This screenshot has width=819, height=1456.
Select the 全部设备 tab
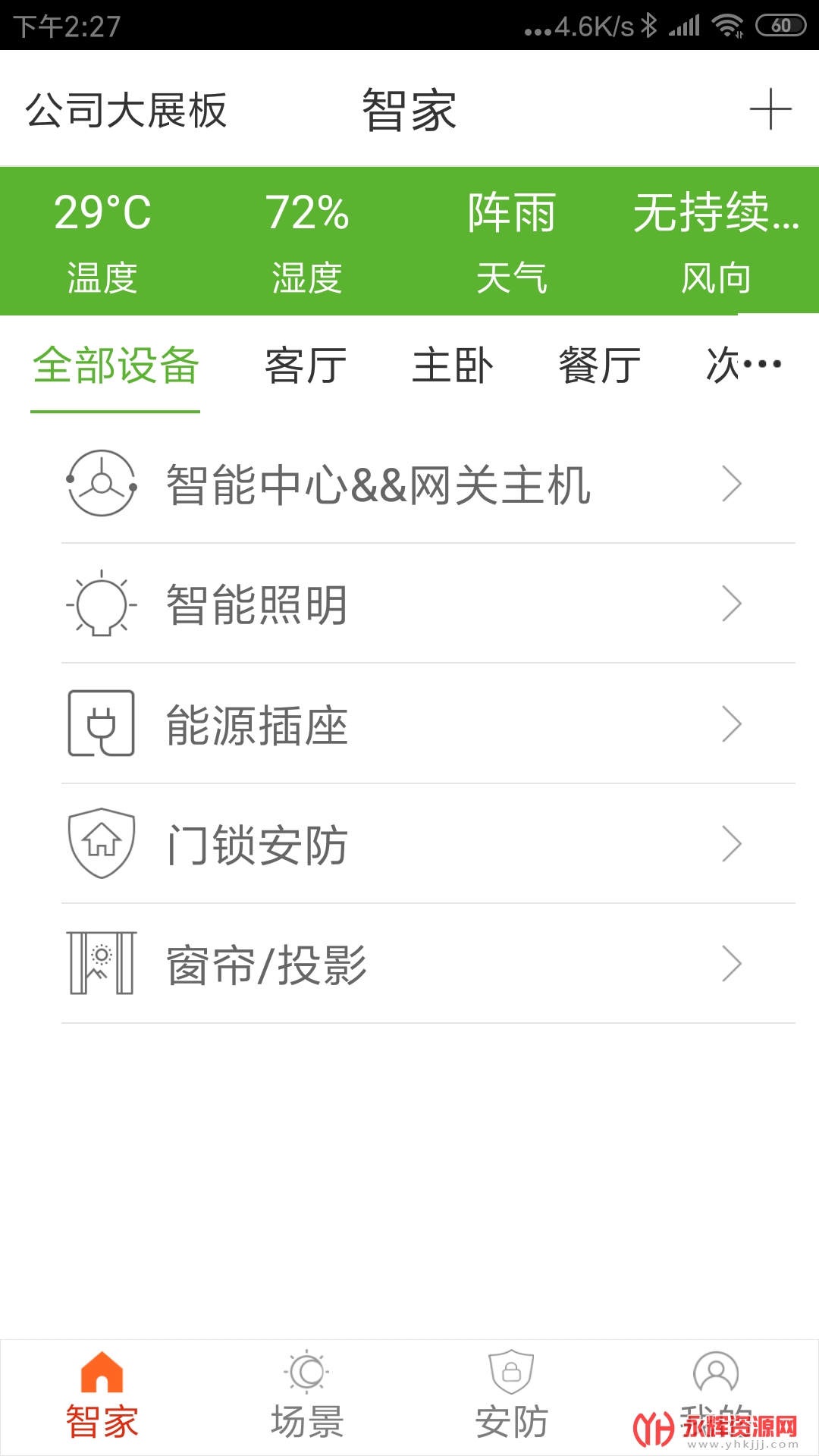tap(115, 366)
